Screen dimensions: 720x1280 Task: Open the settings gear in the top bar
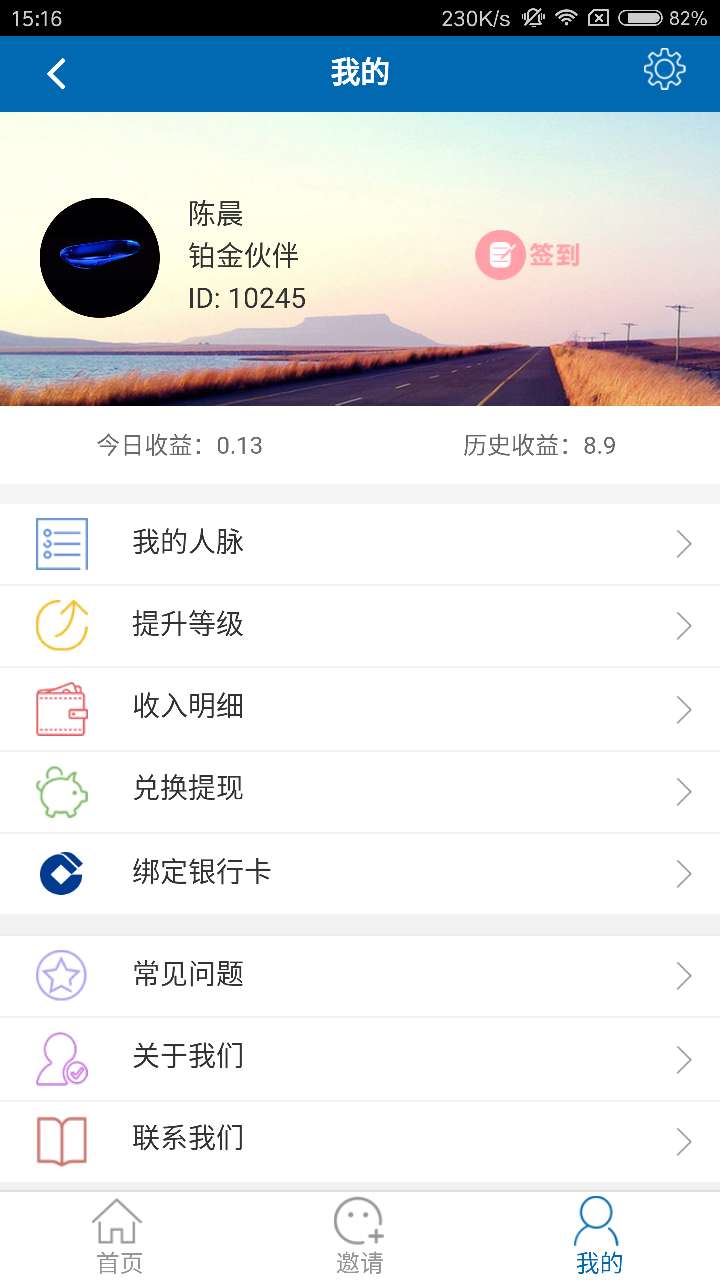[664, 70]
